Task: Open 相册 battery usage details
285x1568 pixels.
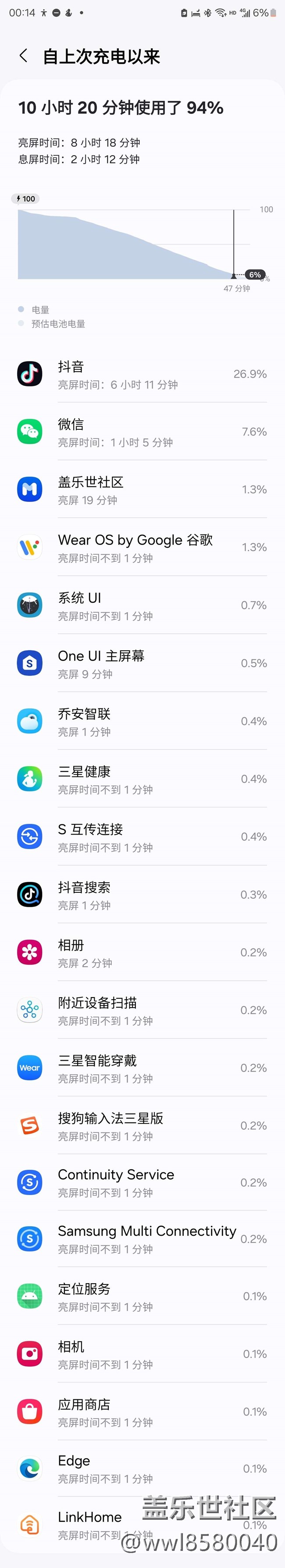Action: click(142, 952)
